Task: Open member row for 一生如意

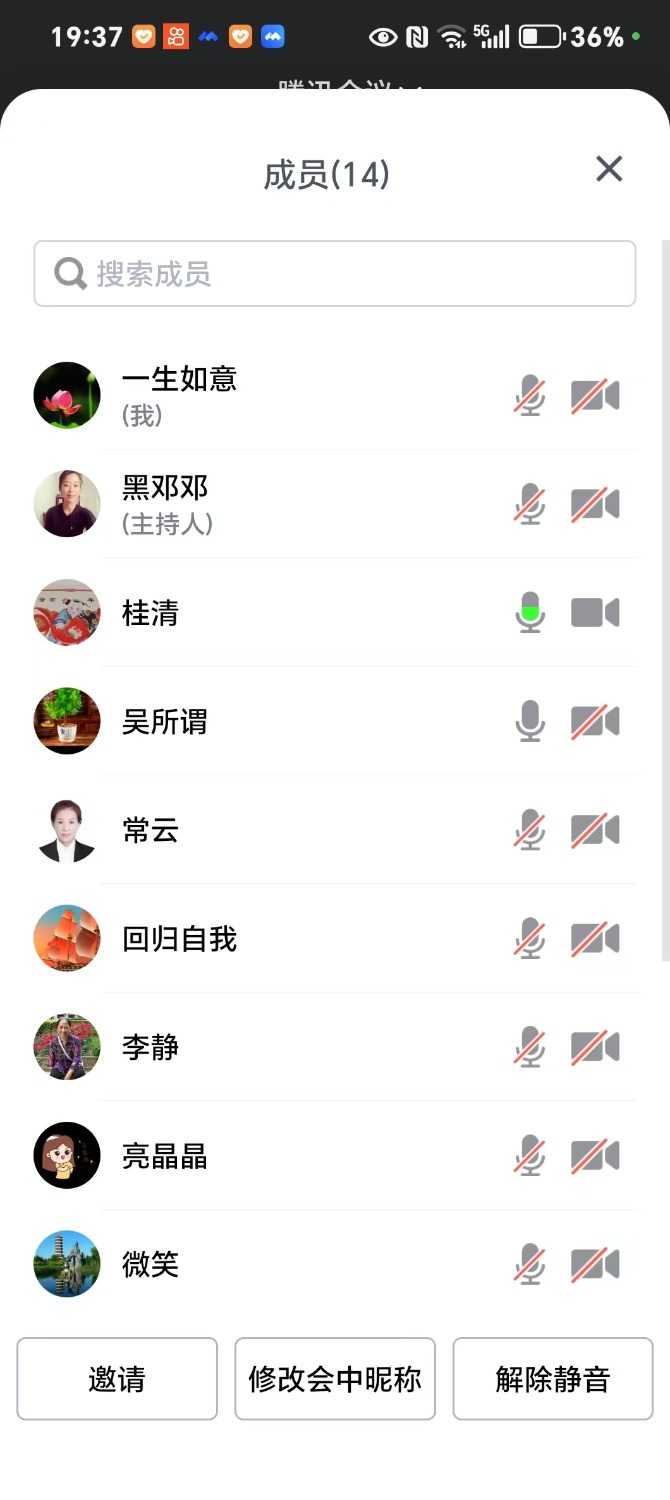Action: coord(180,395)
